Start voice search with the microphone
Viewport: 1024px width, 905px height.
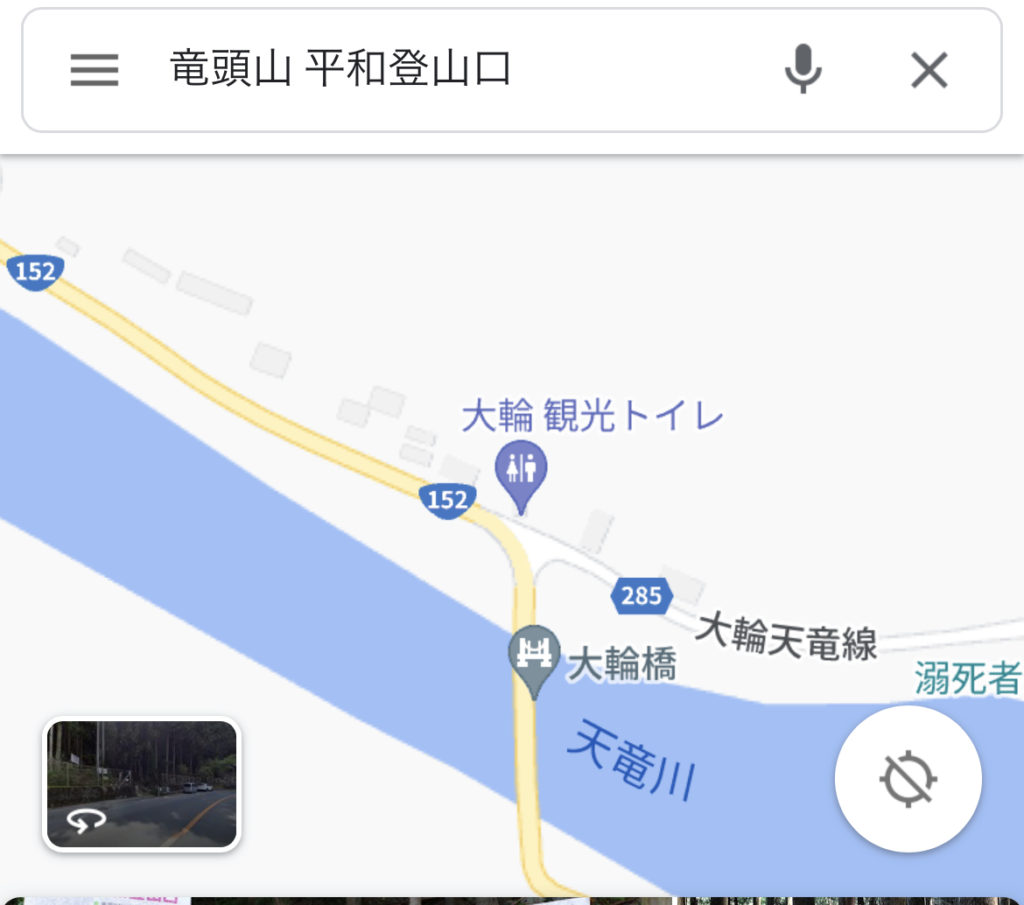(x=802, y=70)
